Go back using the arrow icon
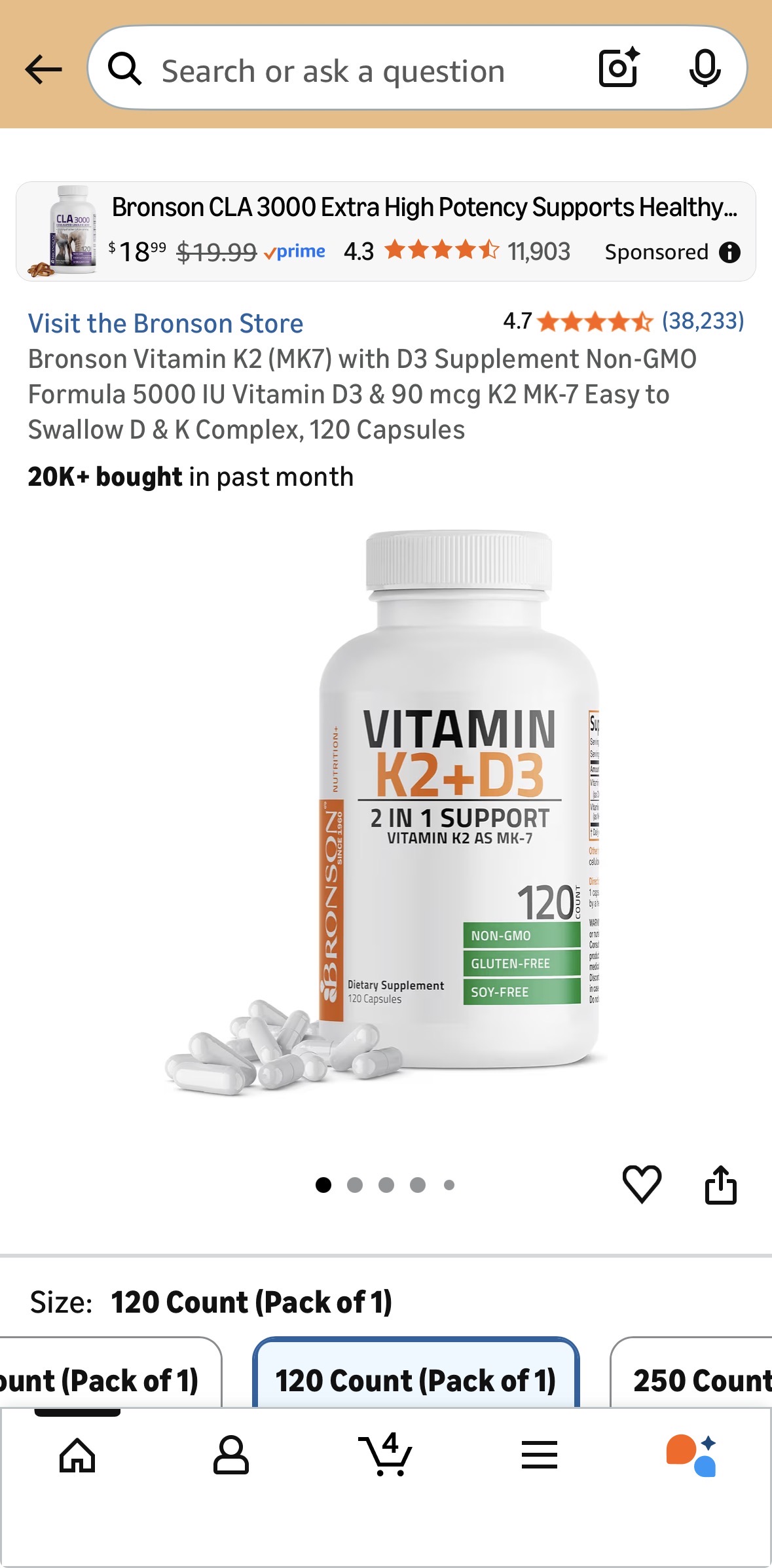The height and width of the screenshot is (1568, 772). (43, 69)
